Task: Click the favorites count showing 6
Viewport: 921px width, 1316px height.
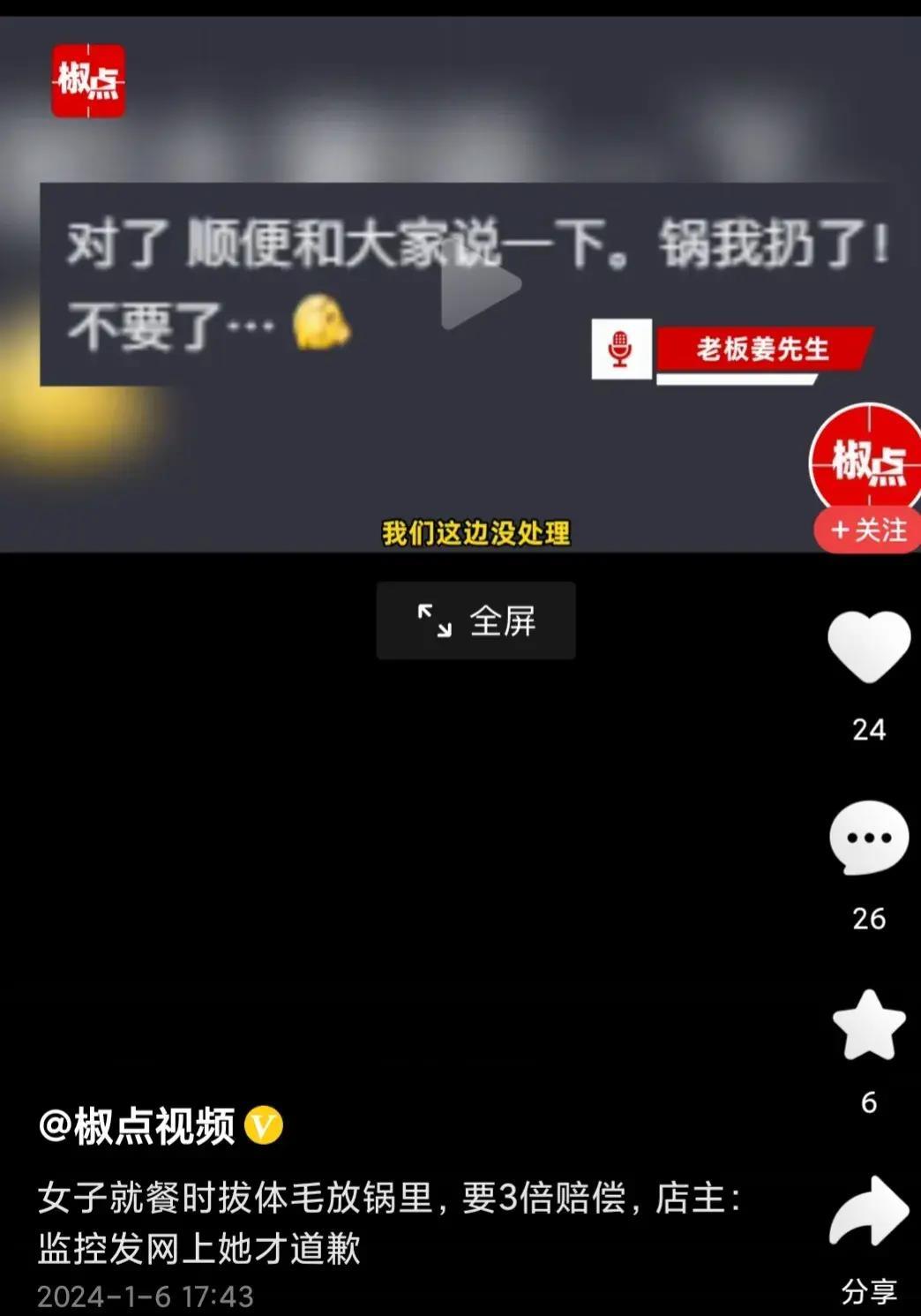Action: tap(870, 1102)
